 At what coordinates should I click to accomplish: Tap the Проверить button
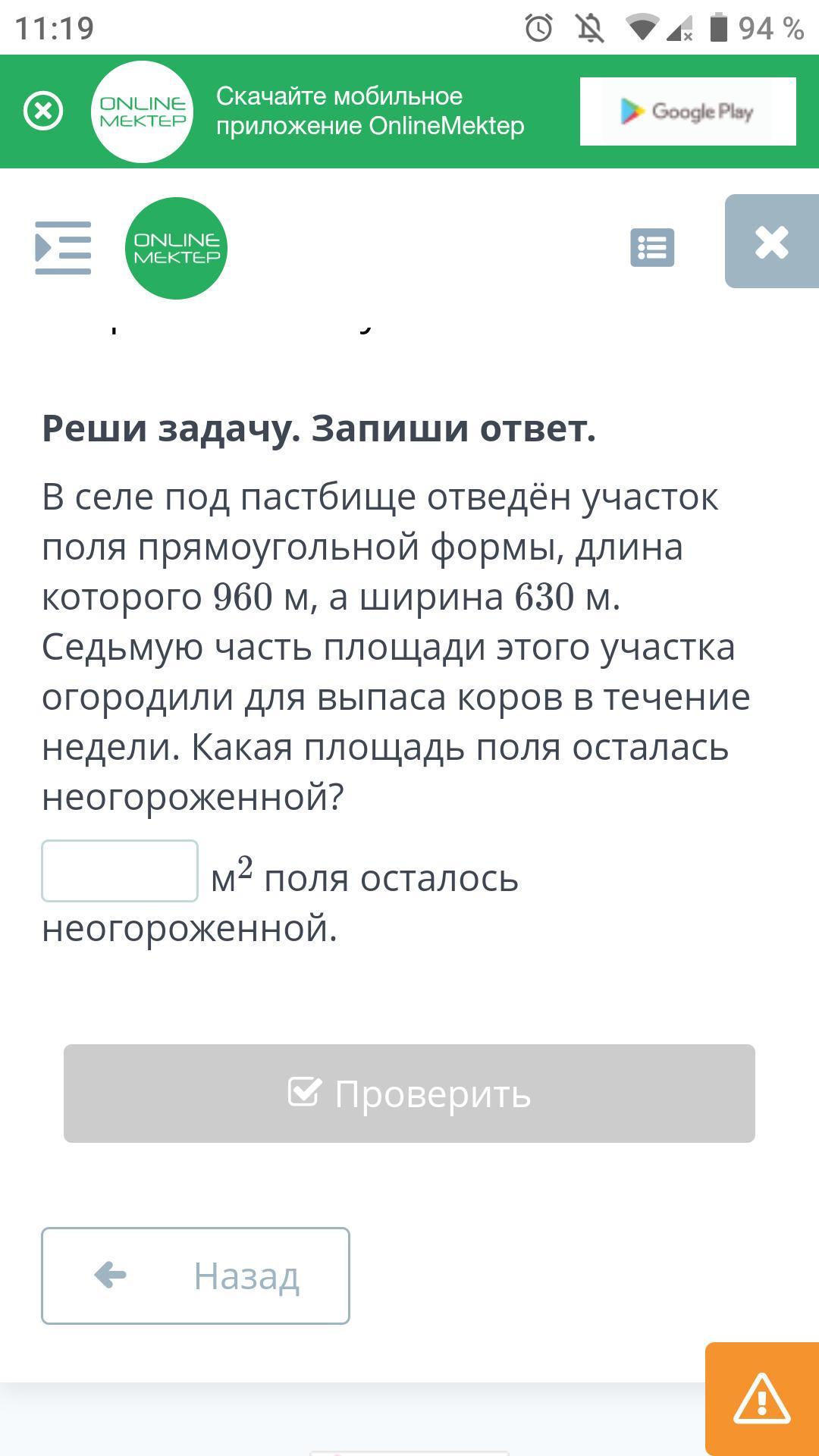(409, 1094)
